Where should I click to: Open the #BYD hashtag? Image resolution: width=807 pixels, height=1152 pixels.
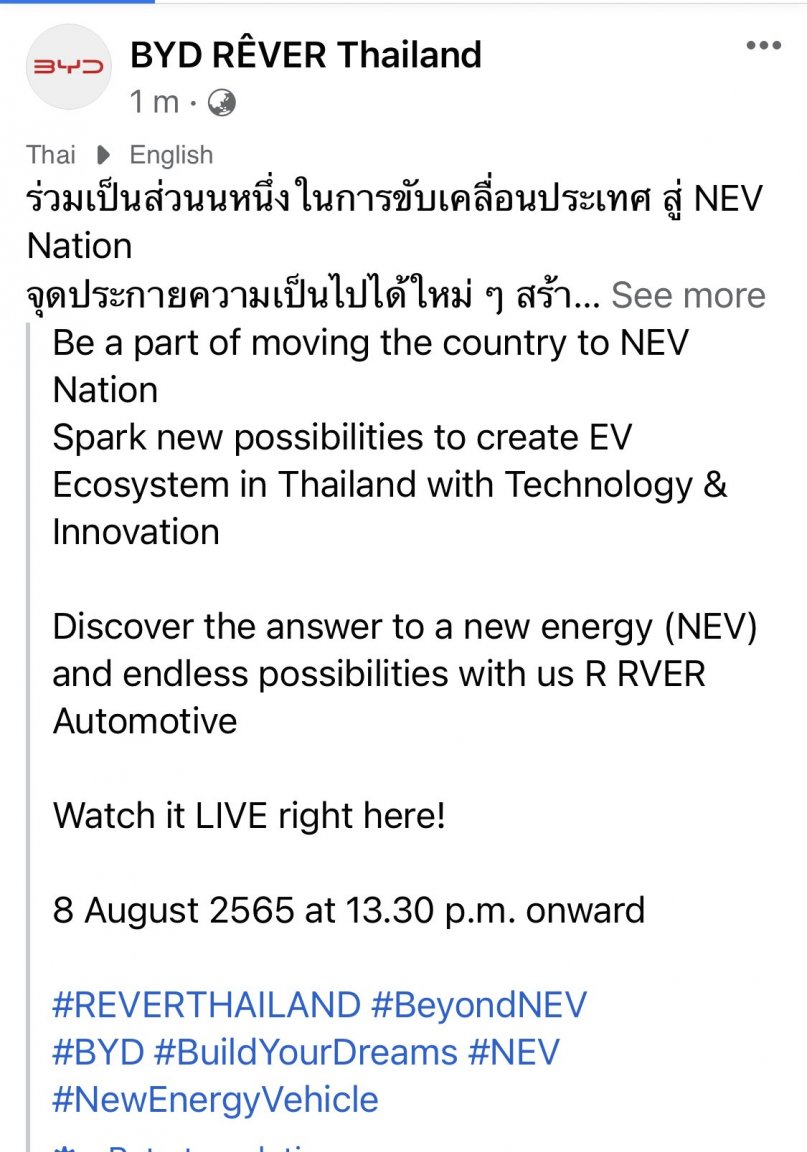coord(99,1052)
